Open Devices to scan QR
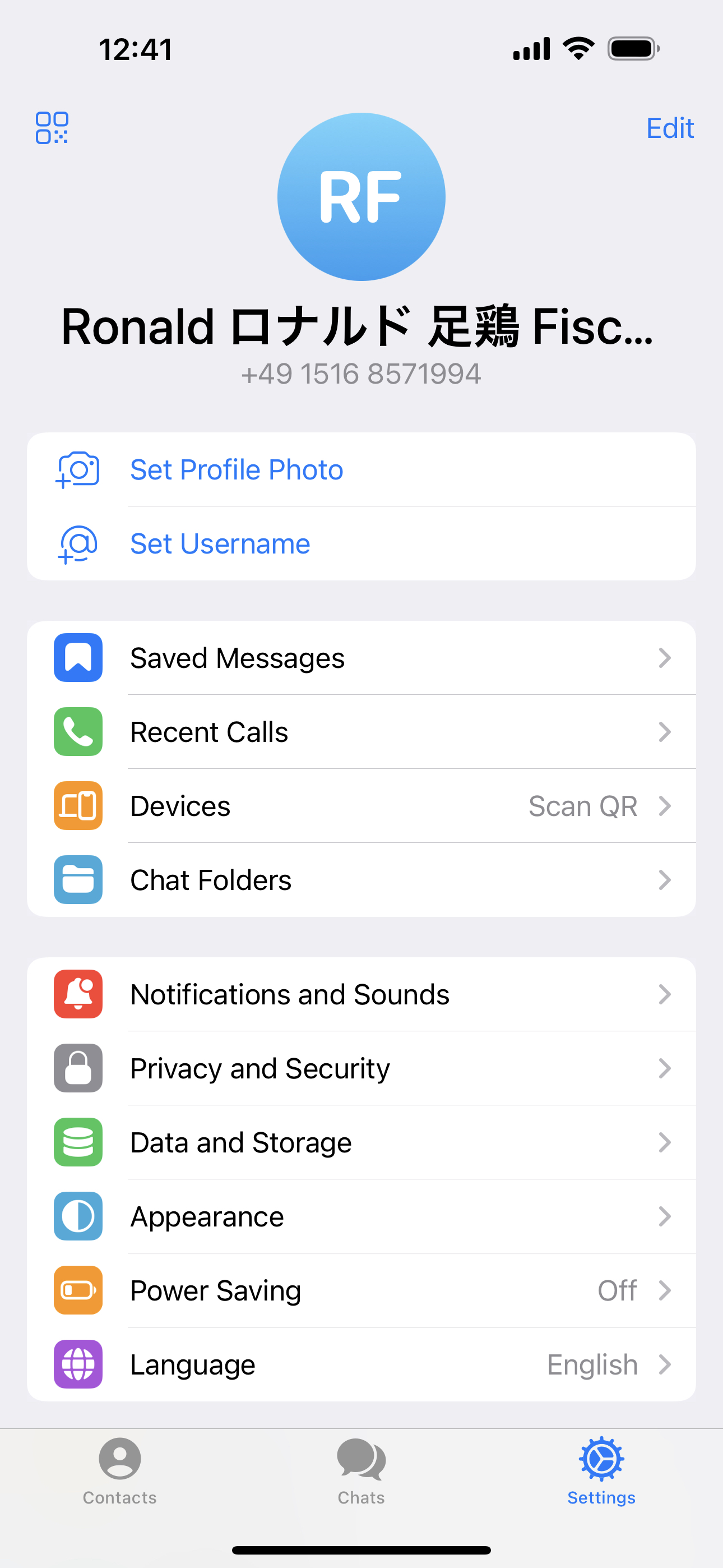 361,806
